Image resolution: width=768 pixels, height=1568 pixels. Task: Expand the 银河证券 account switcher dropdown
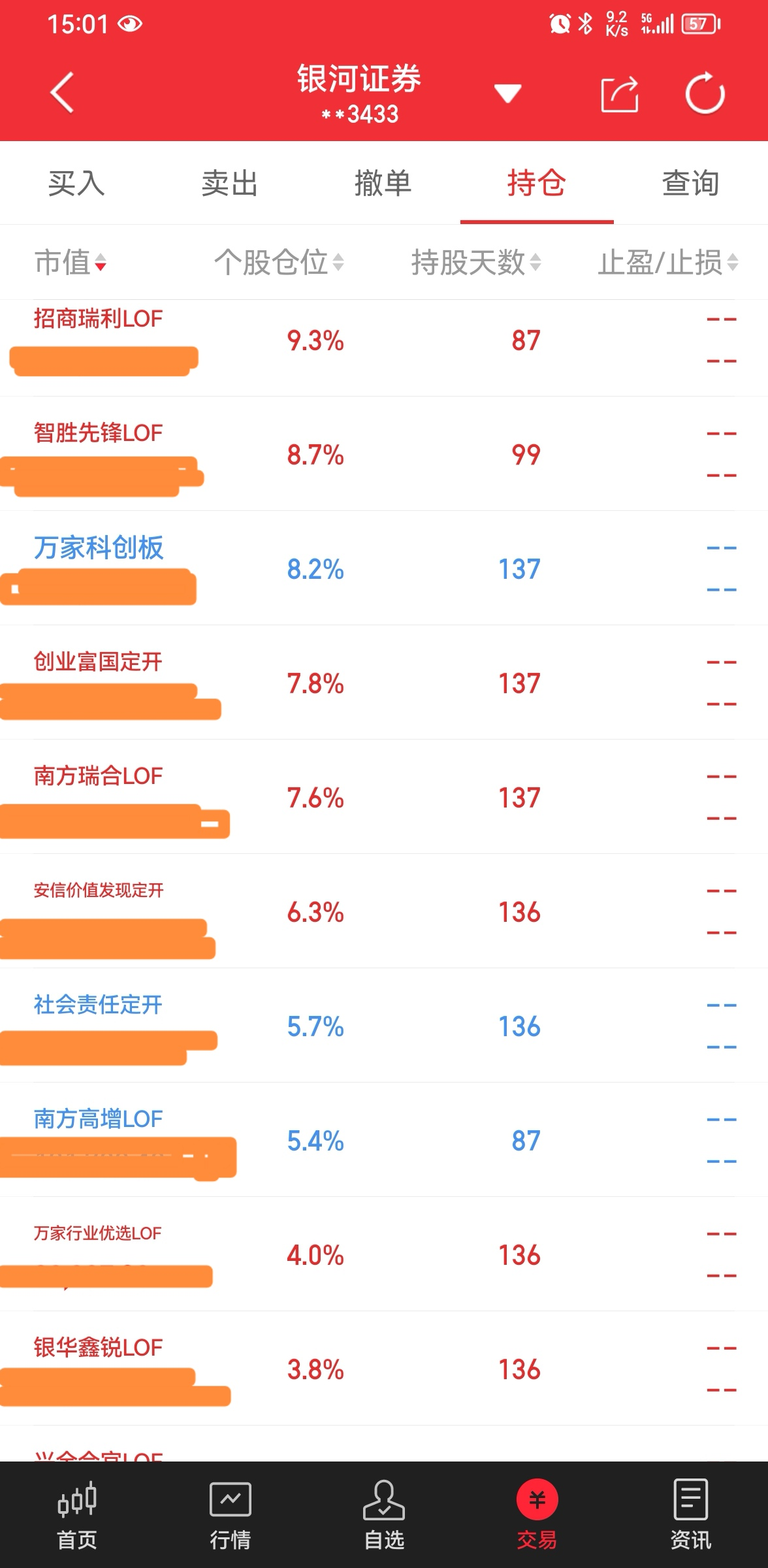tap(507, 93)
